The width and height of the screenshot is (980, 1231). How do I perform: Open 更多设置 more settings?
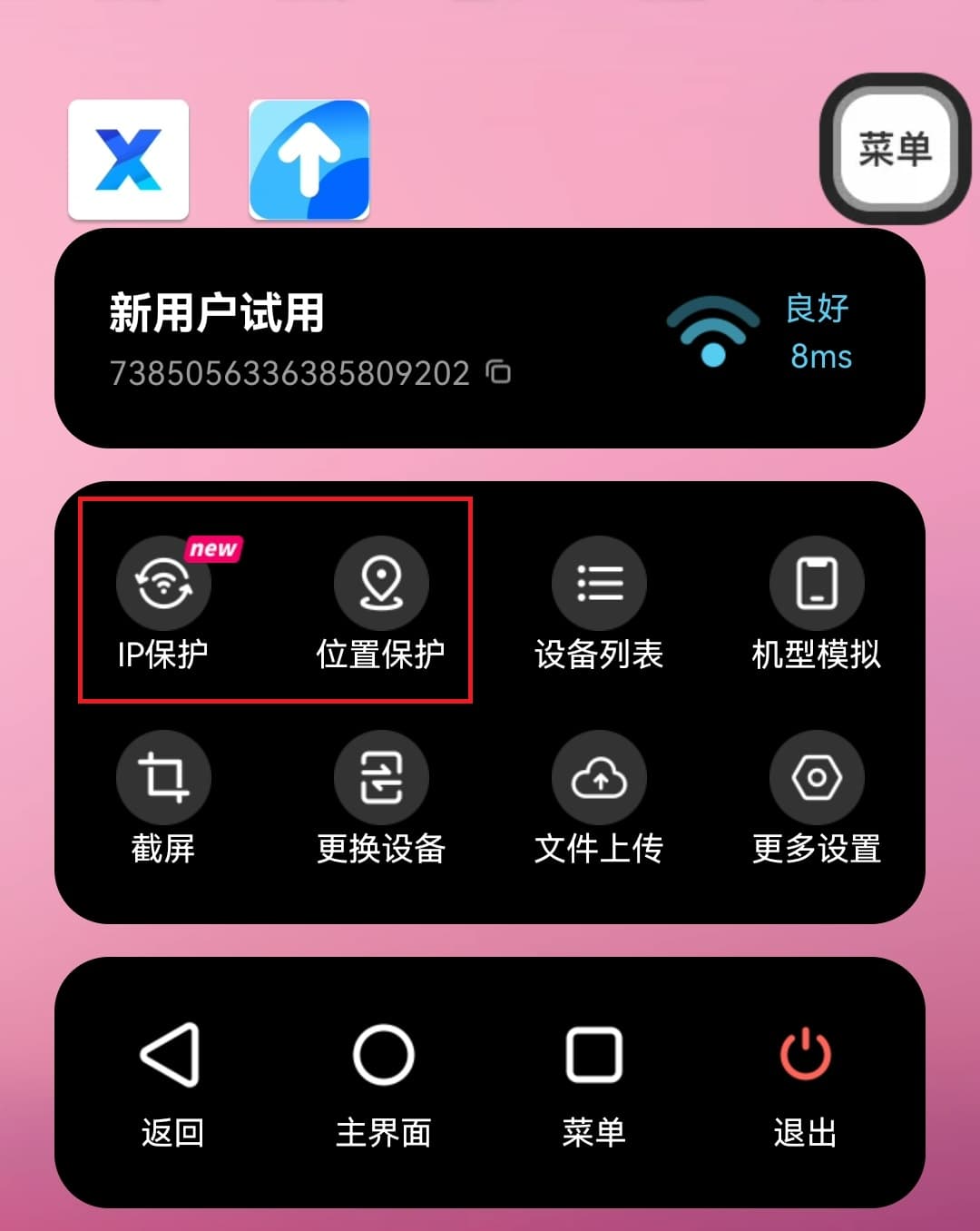click(x=817, y=779)
